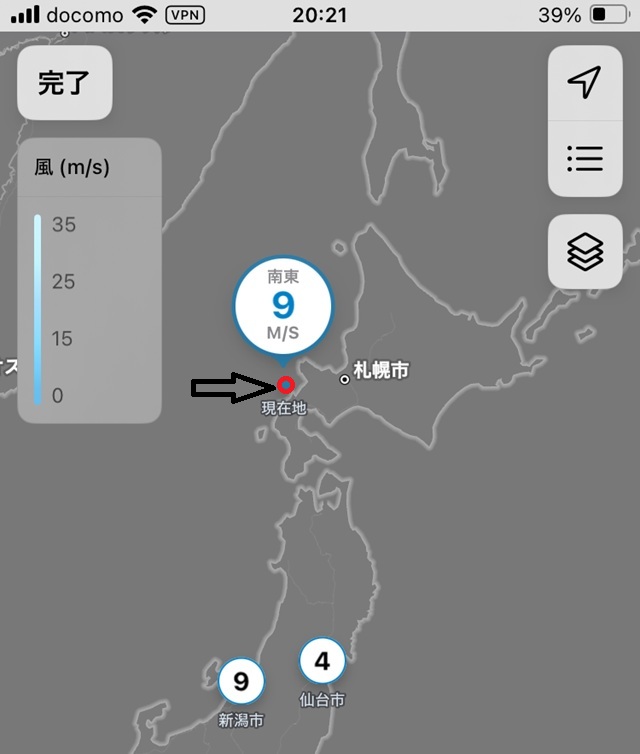Tap the 完了 done button
This screenshot has width=640, height=754.
[64, 83]
